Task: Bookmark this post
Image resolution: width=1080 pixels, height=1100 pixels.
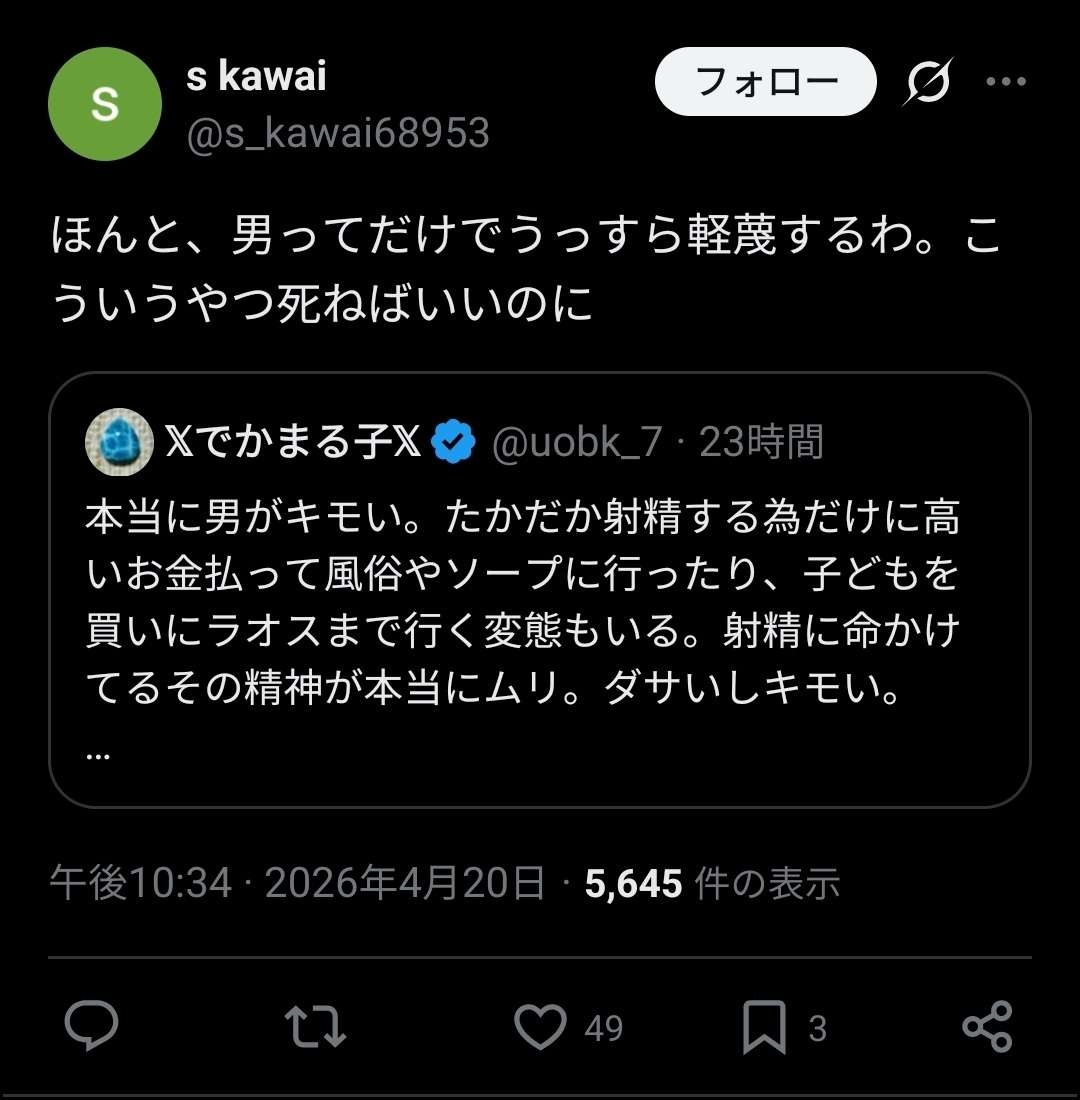Action: [x=765, y=1027]
